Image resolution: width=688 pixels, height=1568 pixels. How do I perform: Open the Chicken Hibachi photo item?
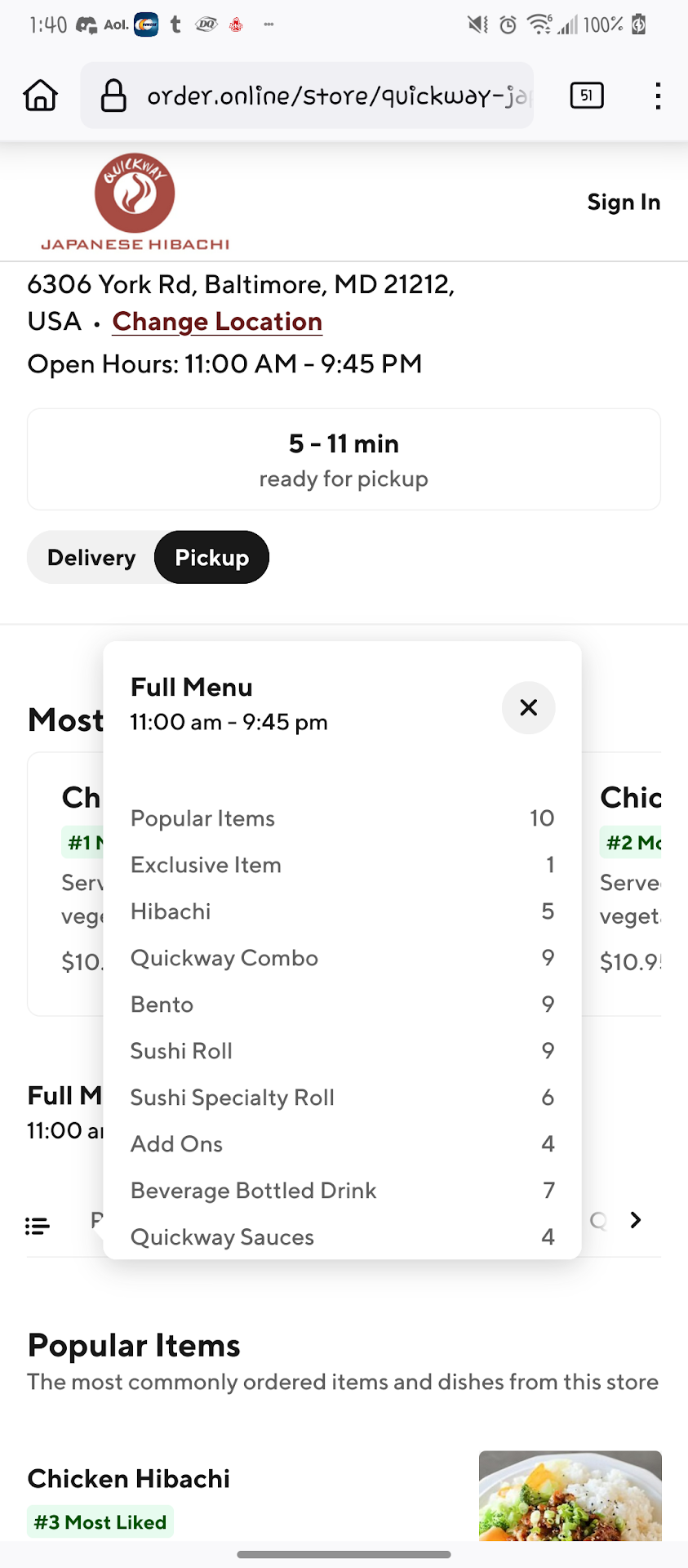570,1496
